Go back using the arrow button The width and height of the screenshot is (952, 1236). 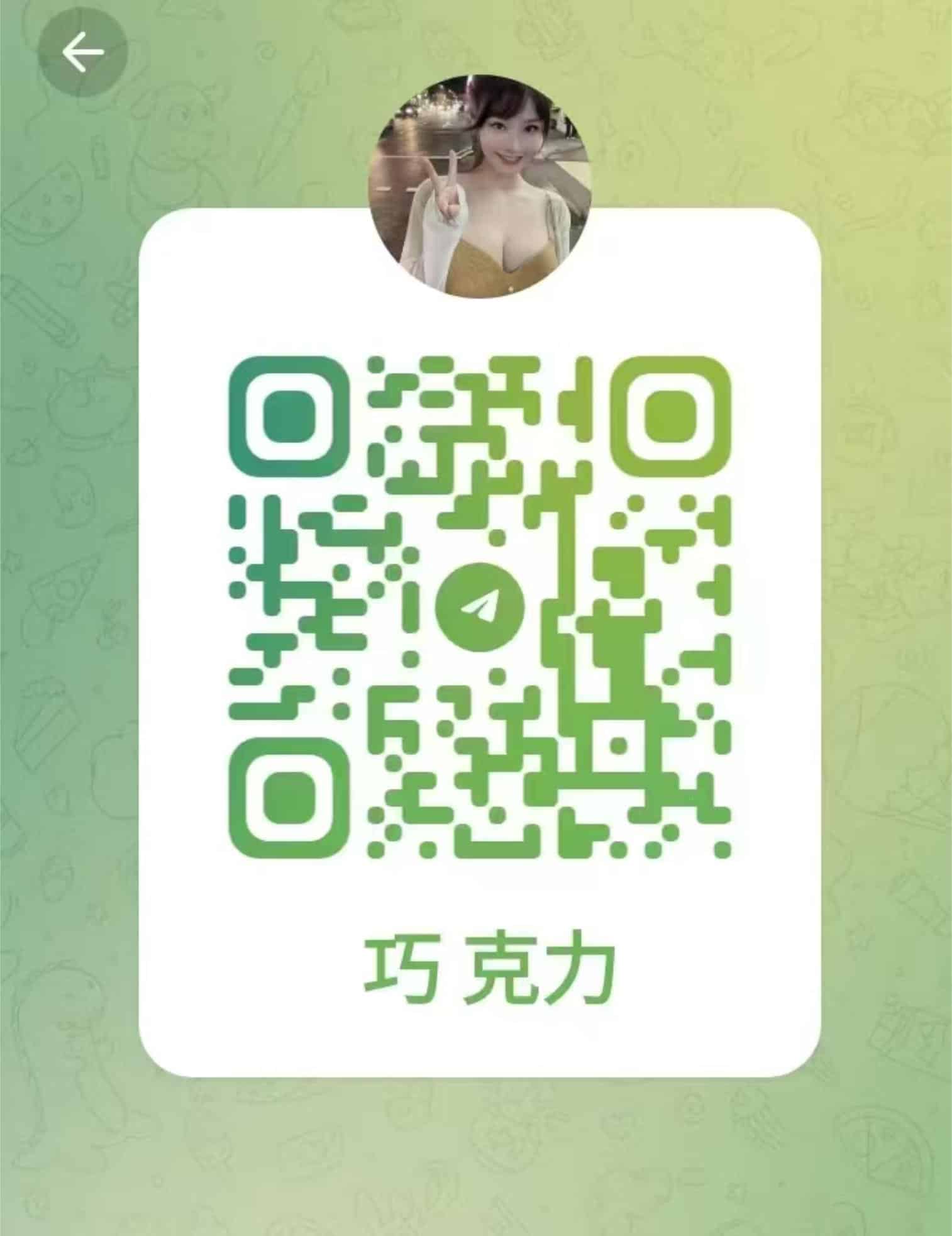click(x=82, y=52)
